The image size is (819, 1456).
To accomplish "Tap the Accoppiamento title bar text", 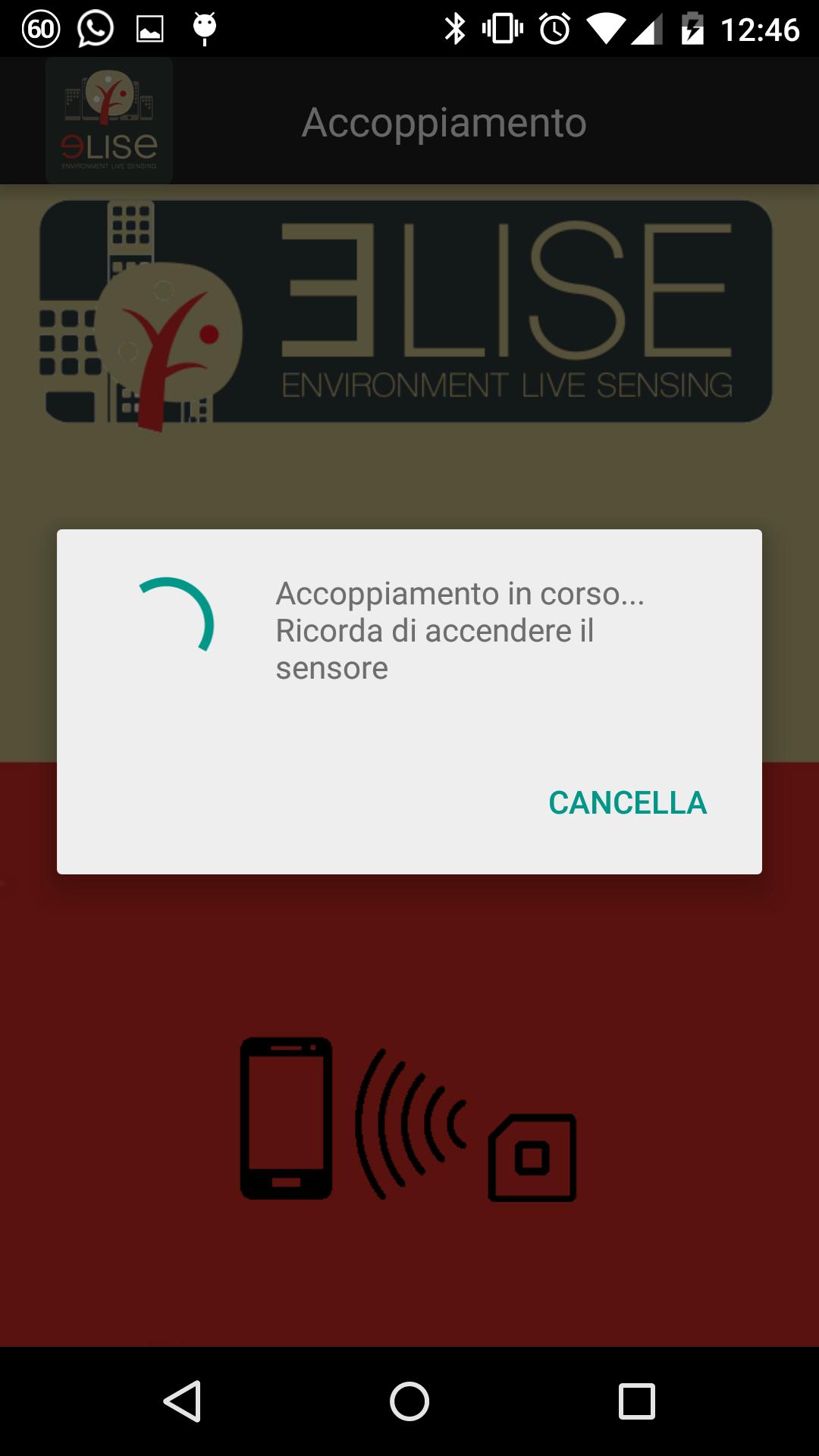I will point(444,120).
